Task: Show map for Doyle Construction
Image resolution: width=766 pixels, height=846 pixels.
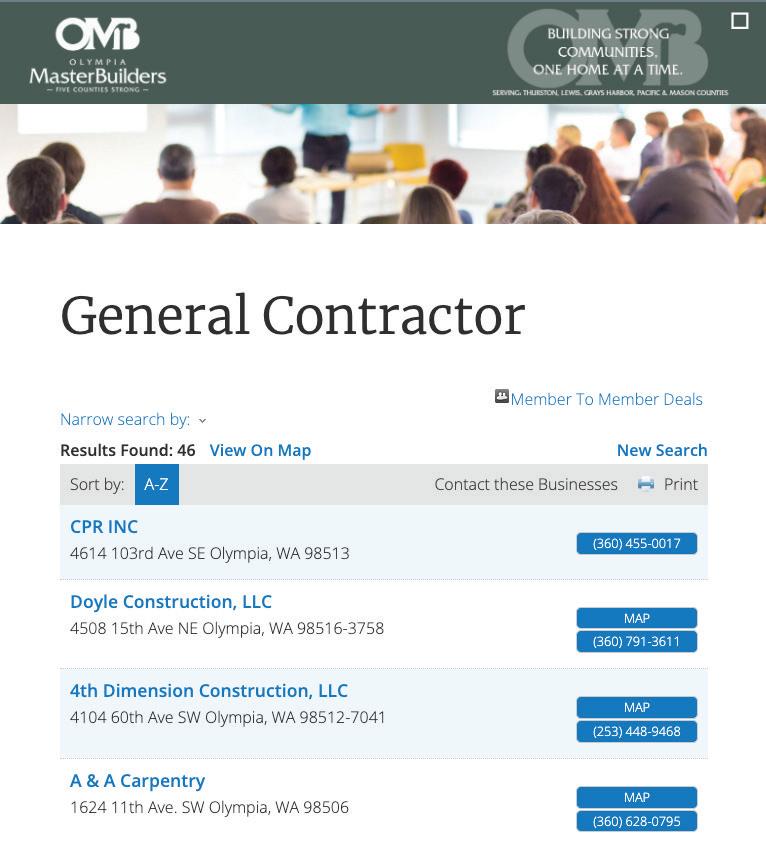Action: point(636,618)
